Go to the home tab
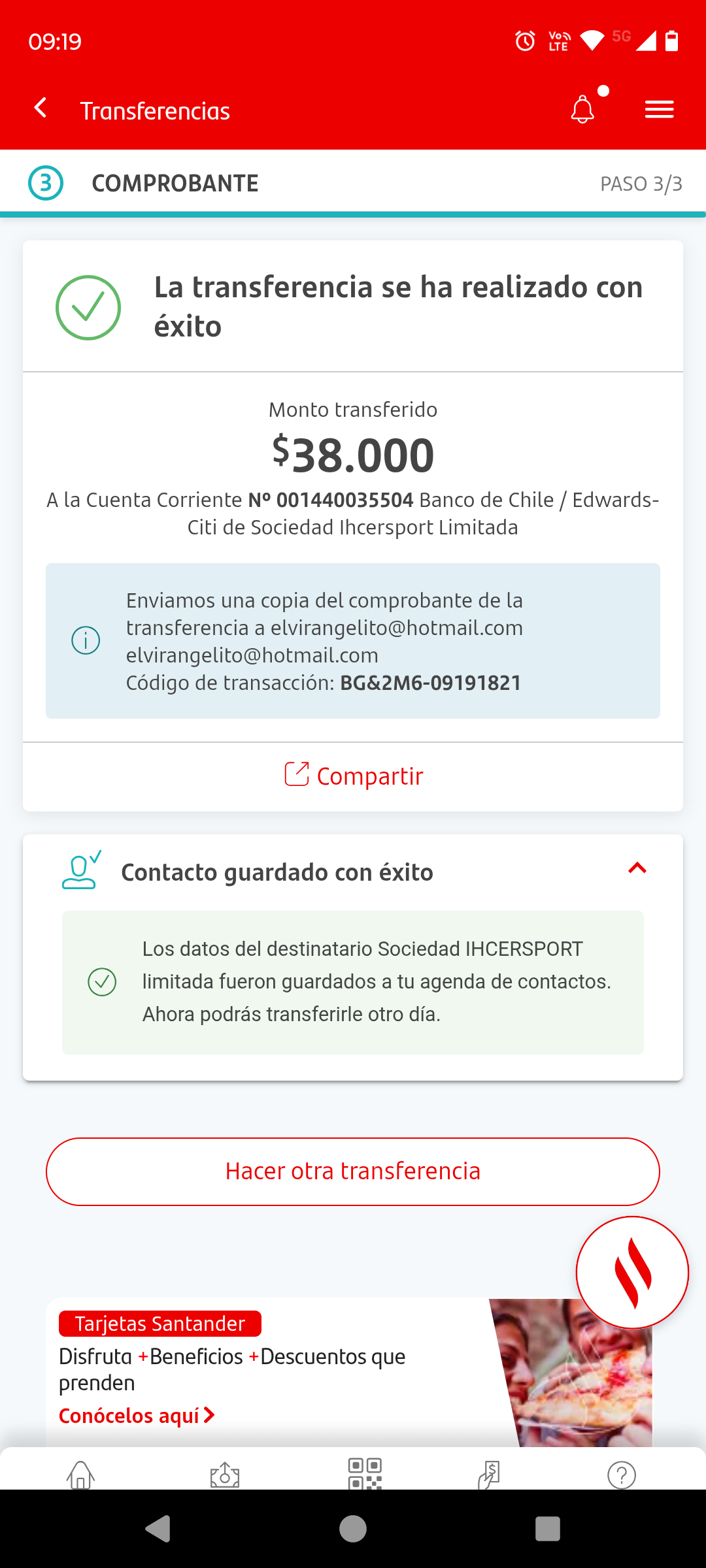Screen dimensions: 706x1568 [x=81, y=1475]
